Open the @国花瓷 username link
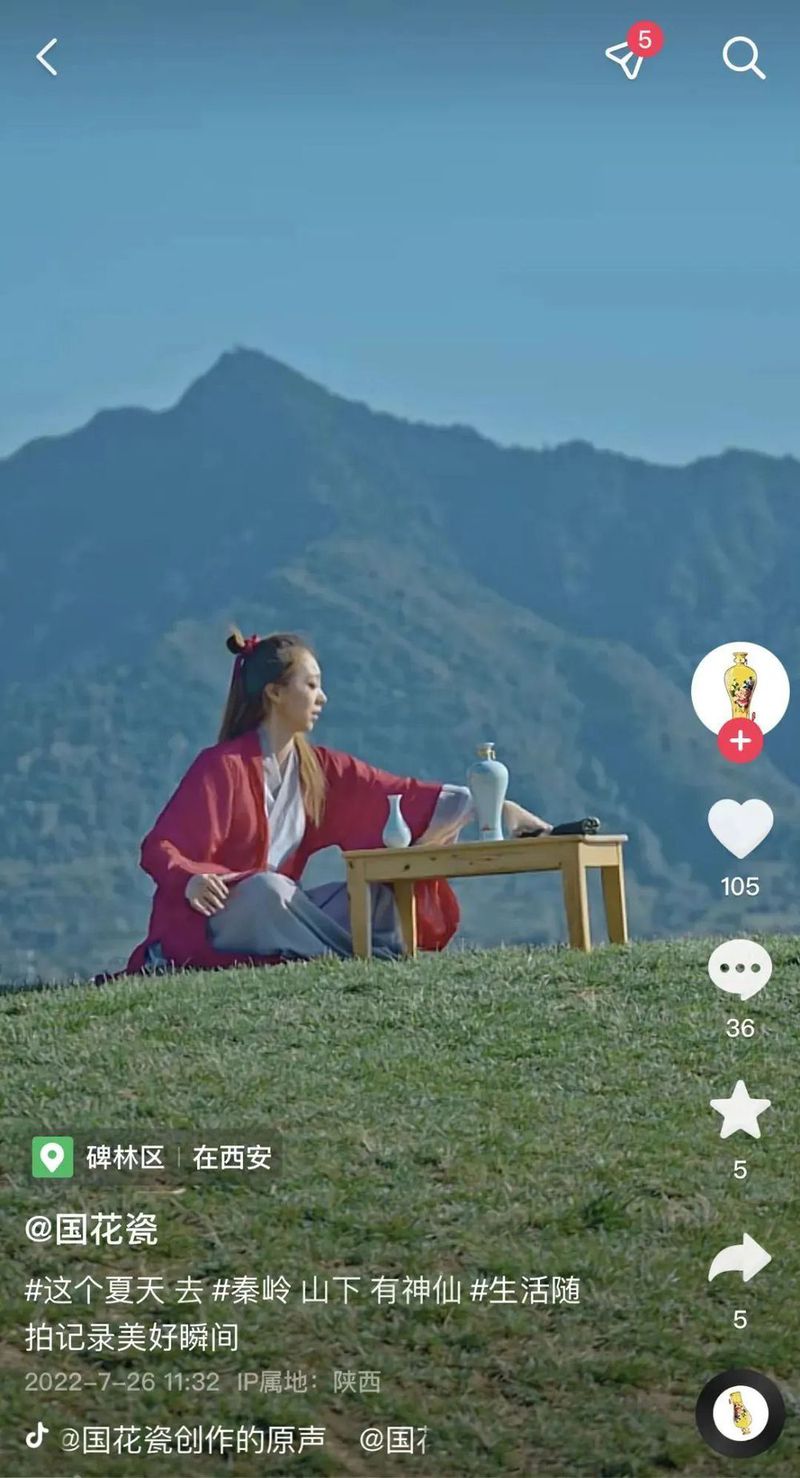The height and width of the screenshot is (1478, 800). [x=91, y=1229]
